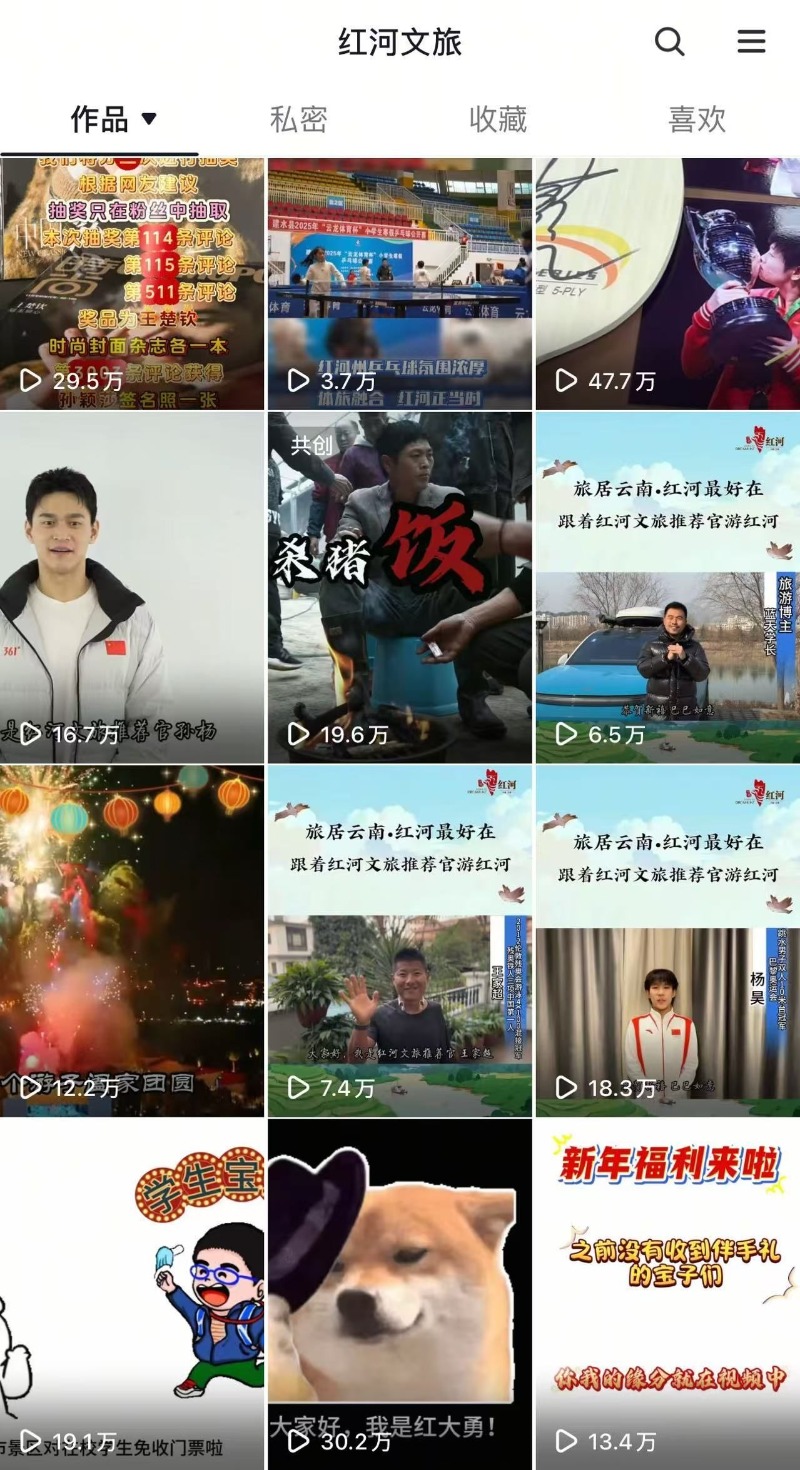Viewport: 800px width, 1470px height.
Task: Open search in the 红河文旅 profile
Action: click(x=669, y=42)
